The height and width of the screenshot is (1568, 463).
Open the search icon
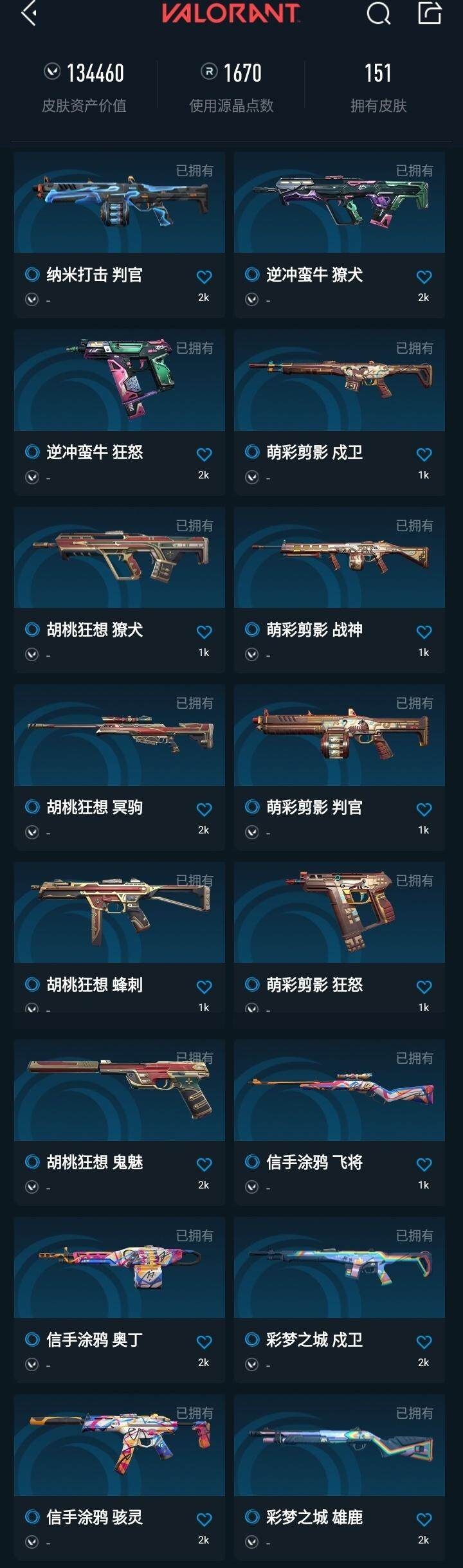point(378,13)
